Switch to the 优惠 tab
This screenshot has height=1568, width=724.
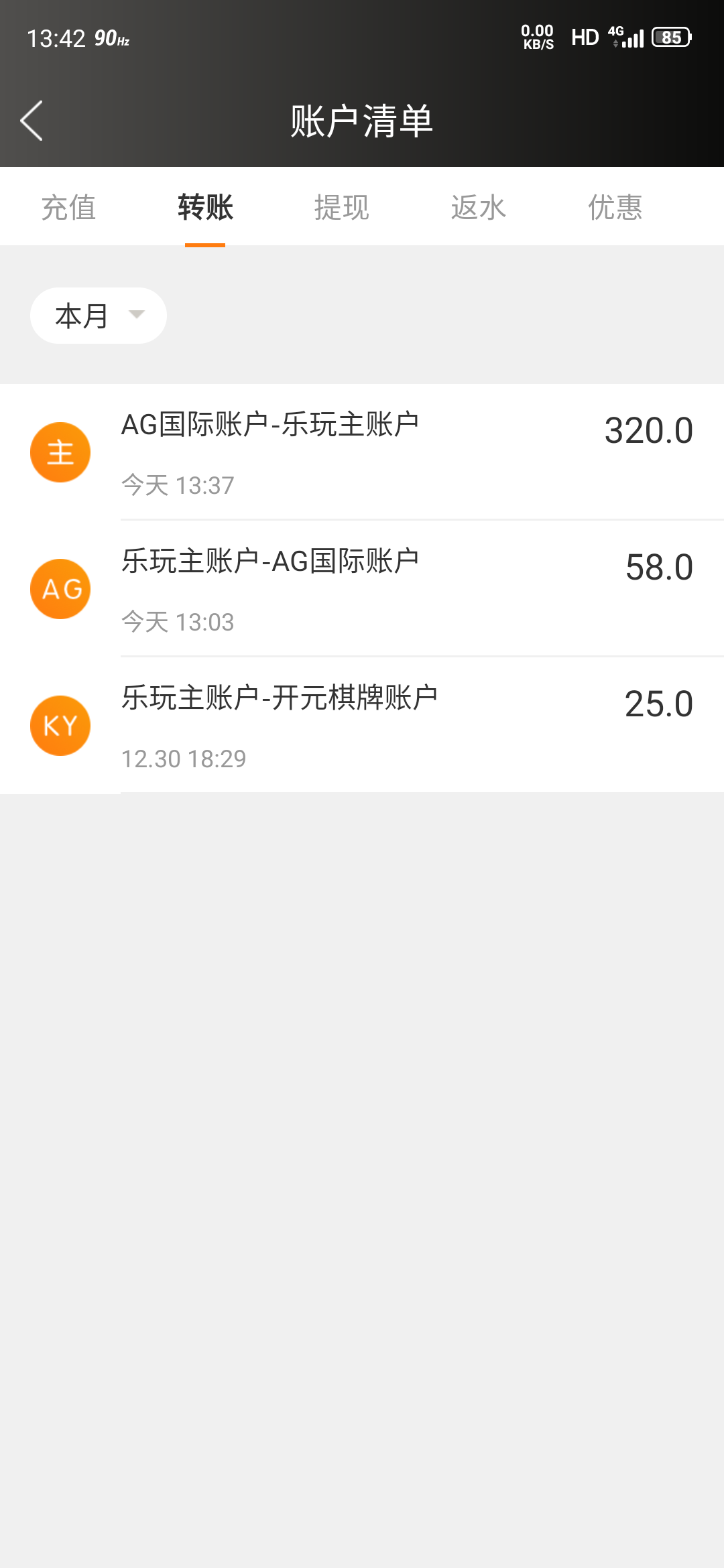point(615,207)
